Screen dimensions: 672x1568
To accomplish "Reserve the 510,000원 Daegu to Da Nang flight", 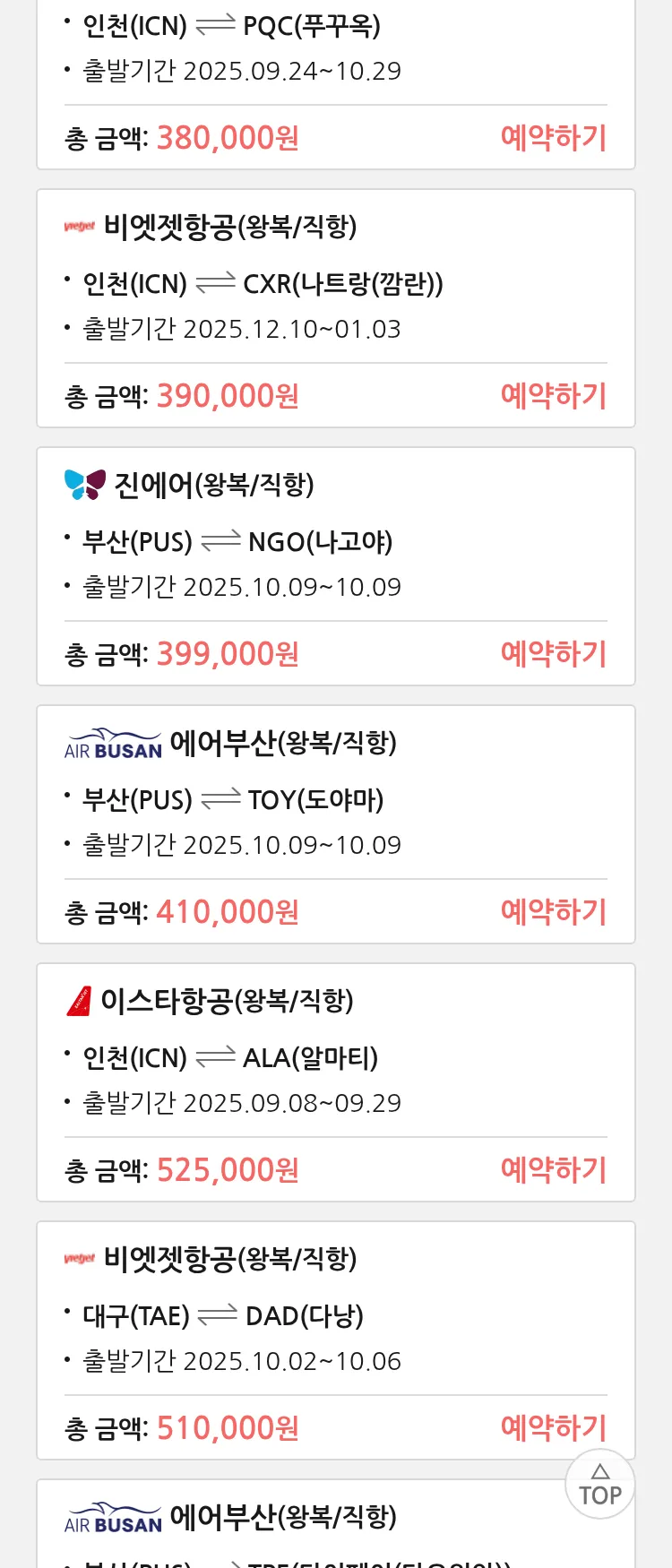I will [x=553, y=1428].
